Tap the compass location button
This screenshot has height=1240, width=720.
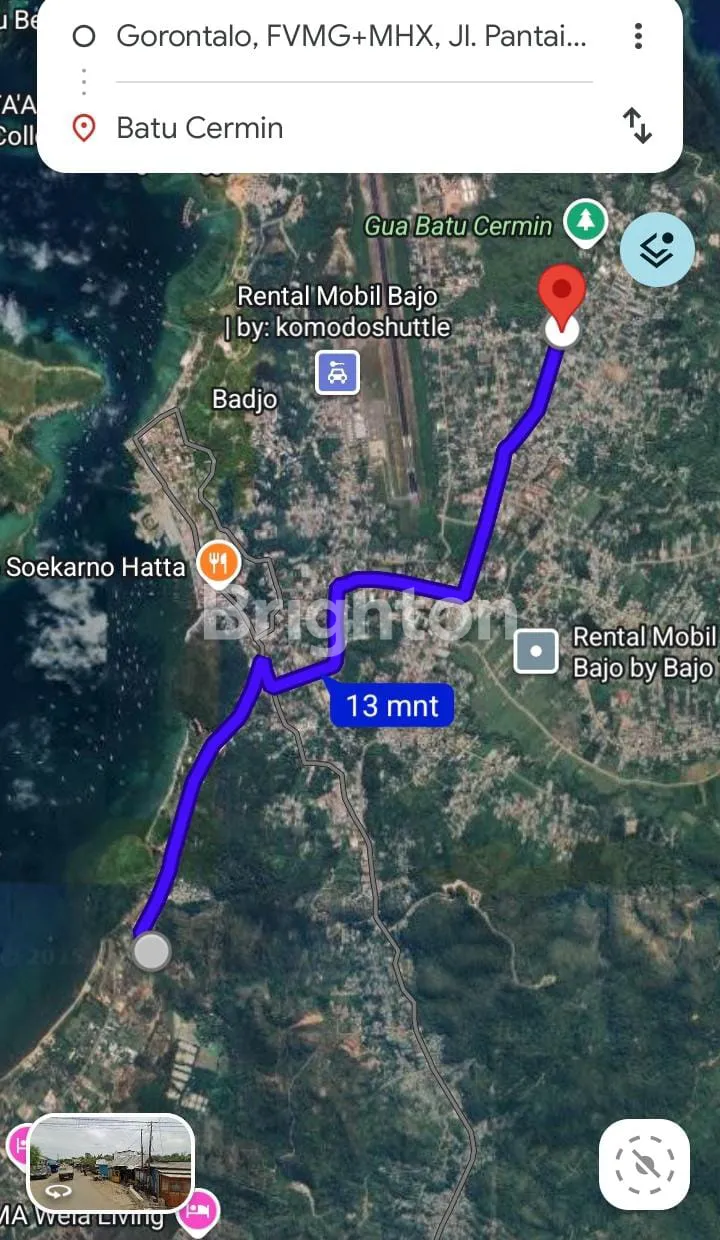click(644, 1164)
